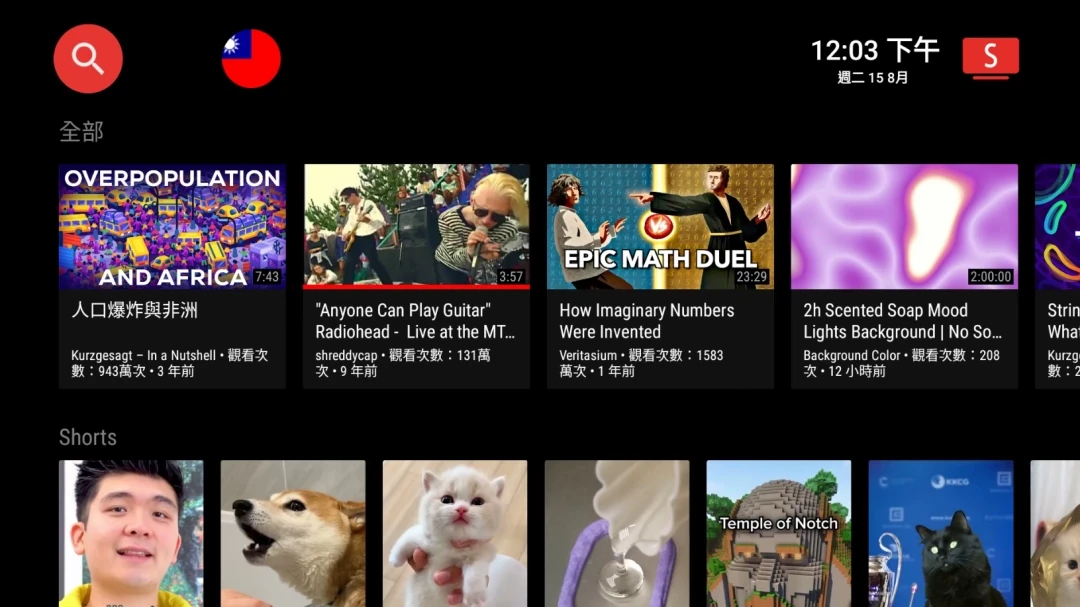This screenshot has width=1080, height=607.
Task: Open the Short showing the wine glass
Action: point(617,533)
